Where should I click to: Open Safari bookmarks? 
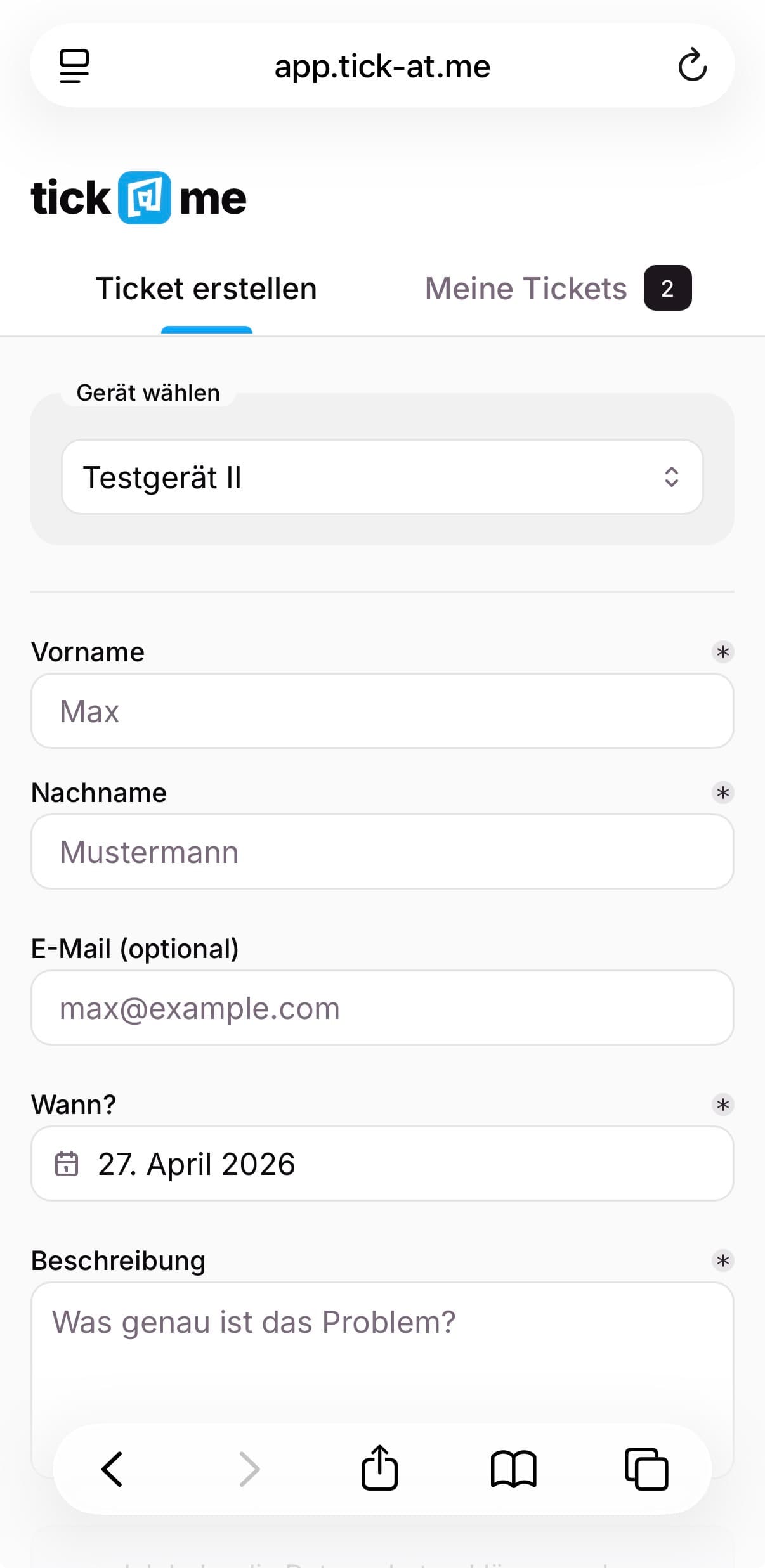[x=514, y=1468]
